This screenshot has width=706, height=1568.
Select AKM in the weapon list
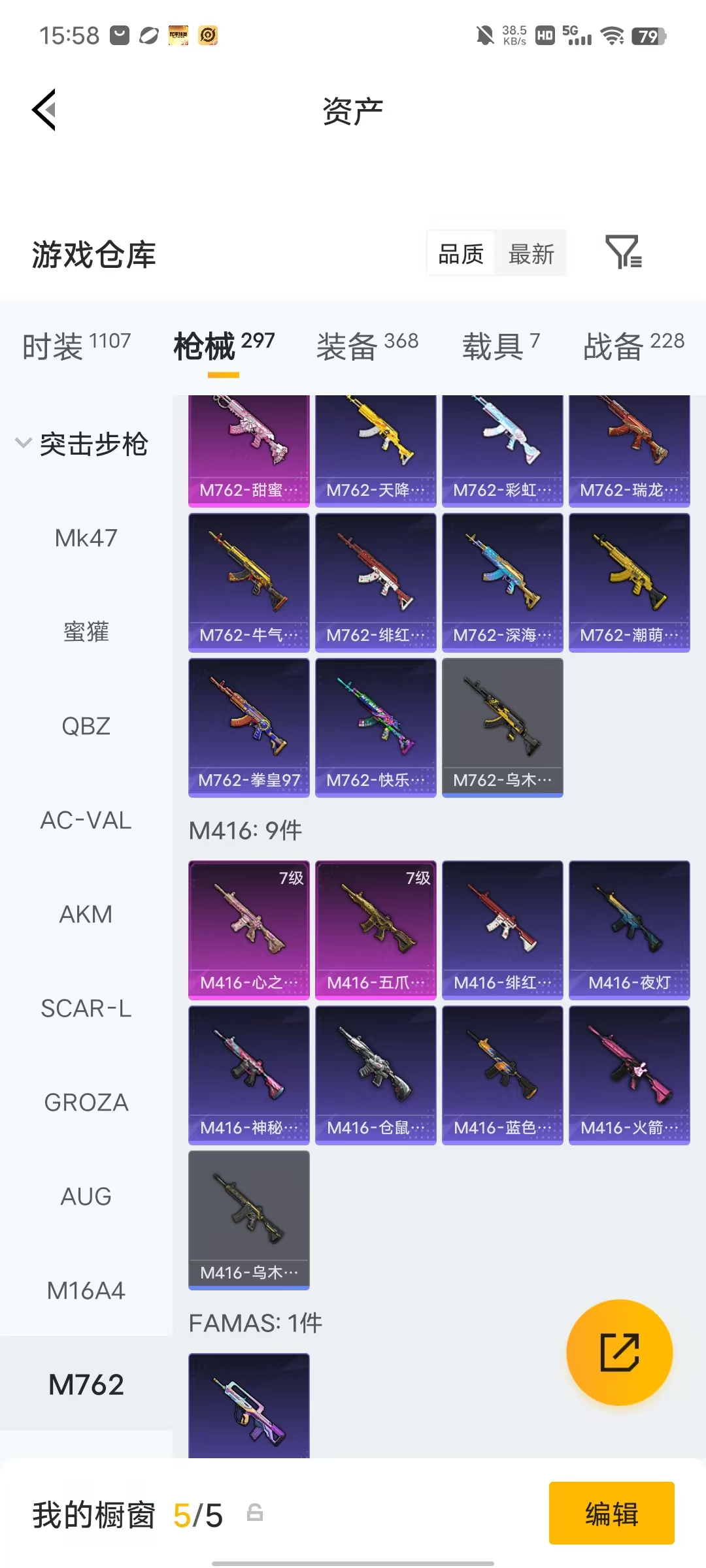[86, 914]
